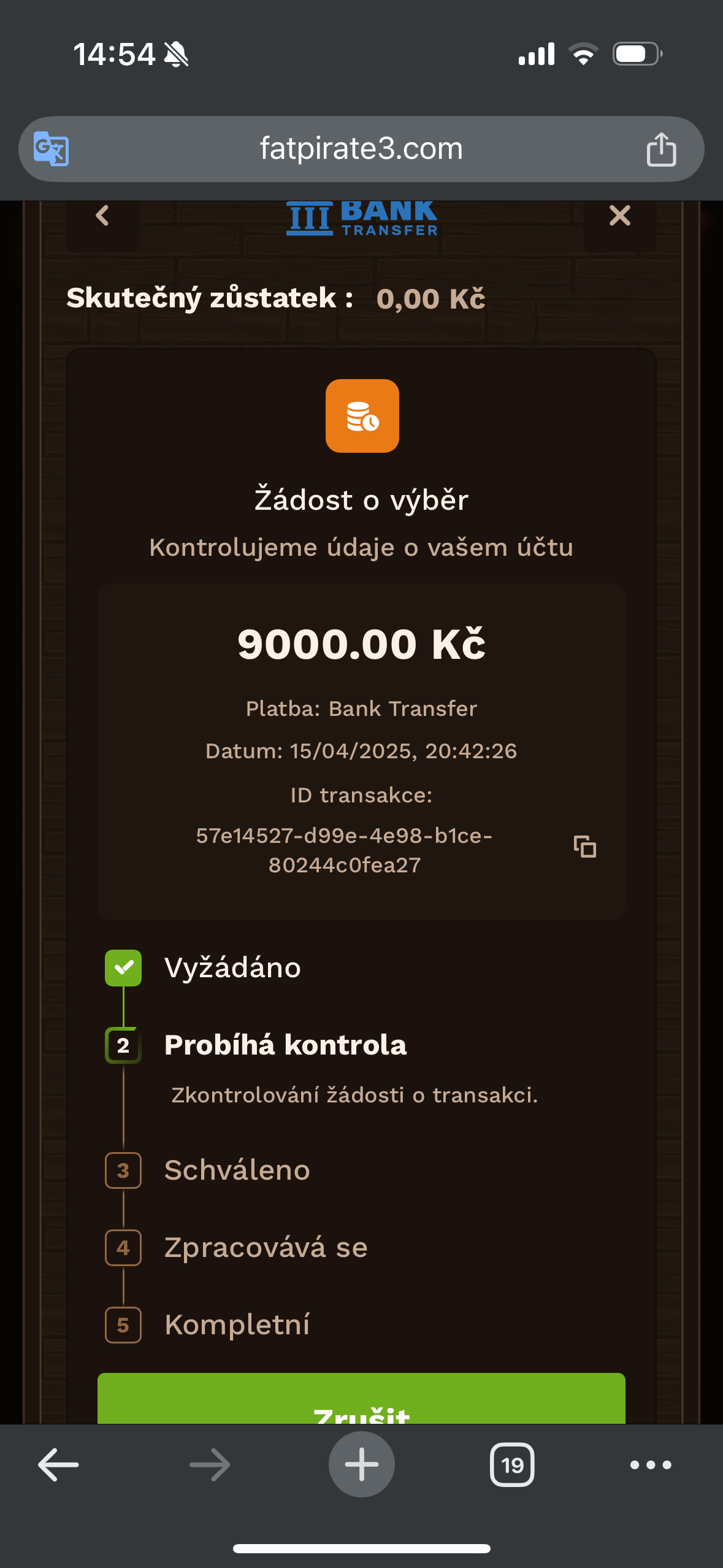The height and width of the screenshot is (1568, 723).
Task: View the 19 open tabs
Action: tap(512, 1465)
